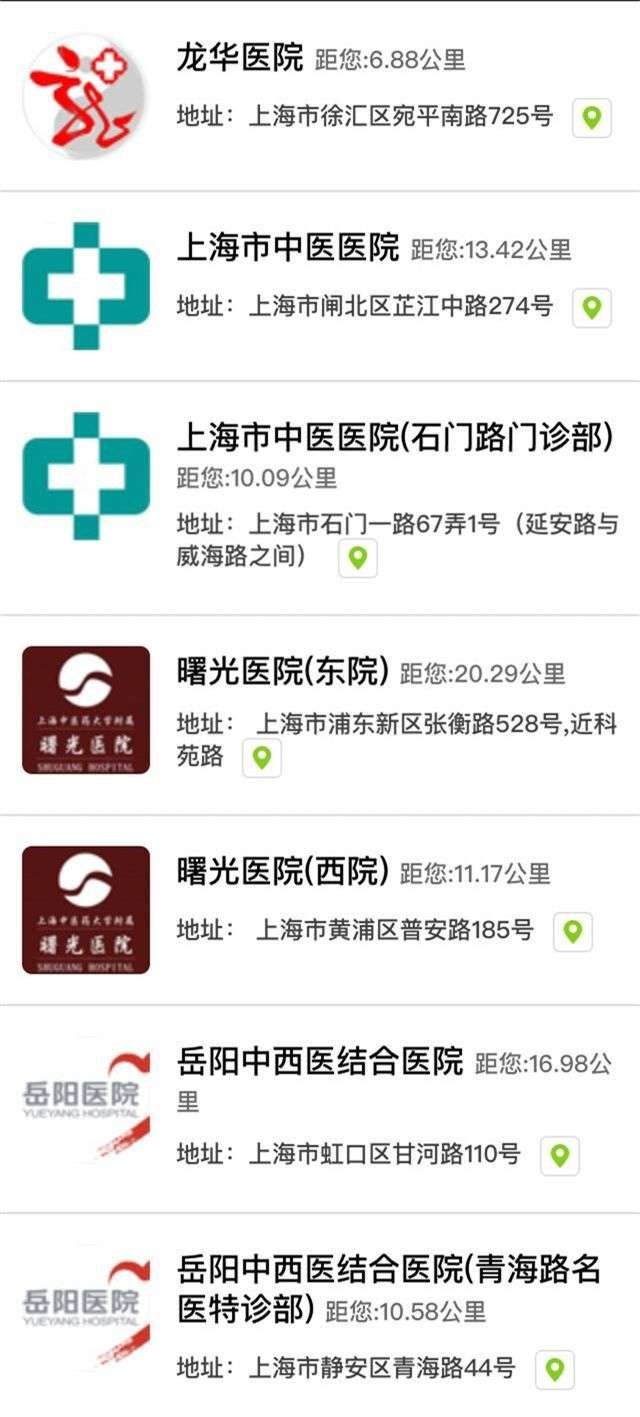
Task: Locate 张衡路528号 on the map
Action: point(262,758)
